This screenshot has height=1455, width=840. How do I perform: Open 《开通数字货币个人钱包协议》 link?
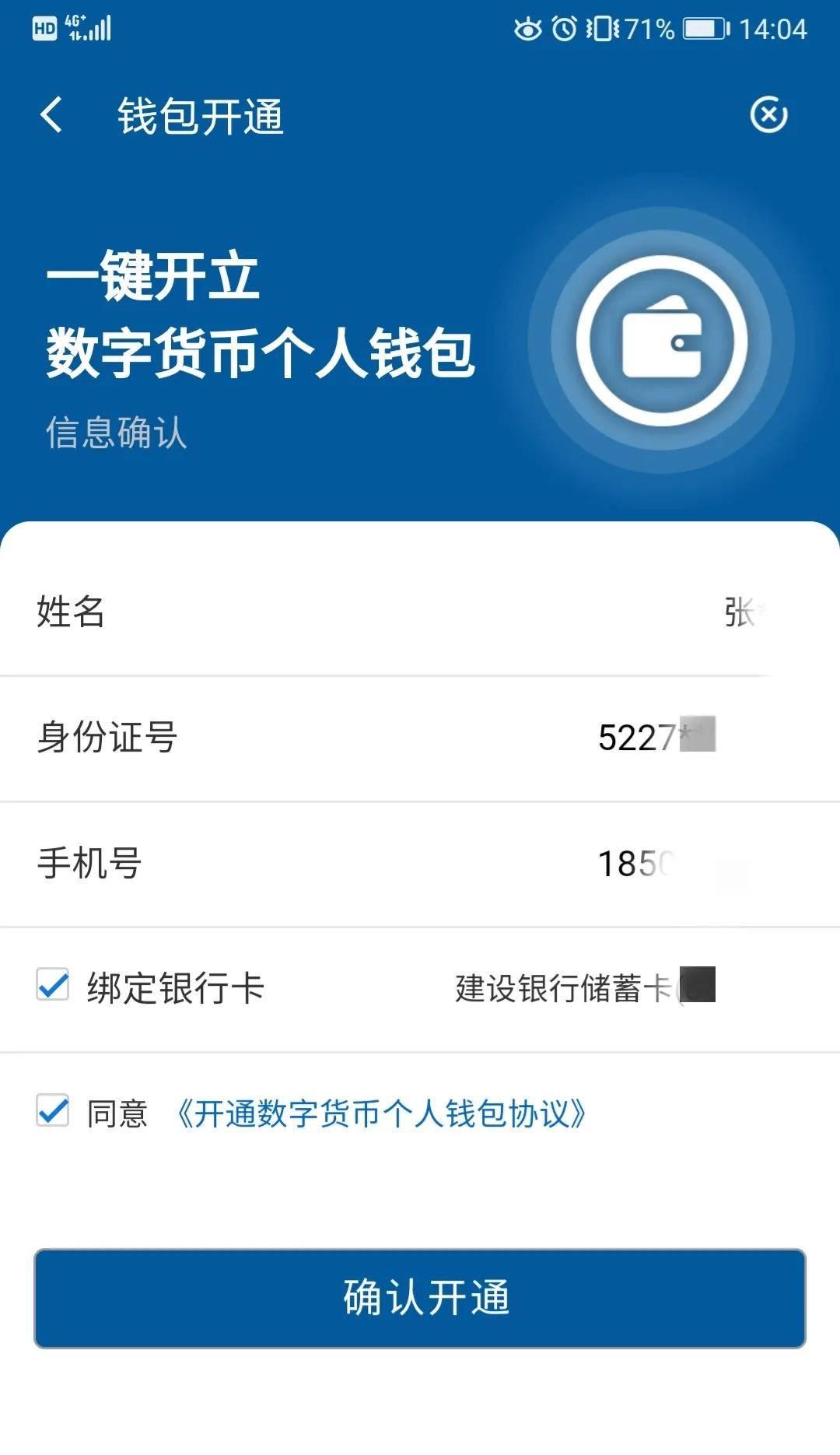pos(381,1113)
